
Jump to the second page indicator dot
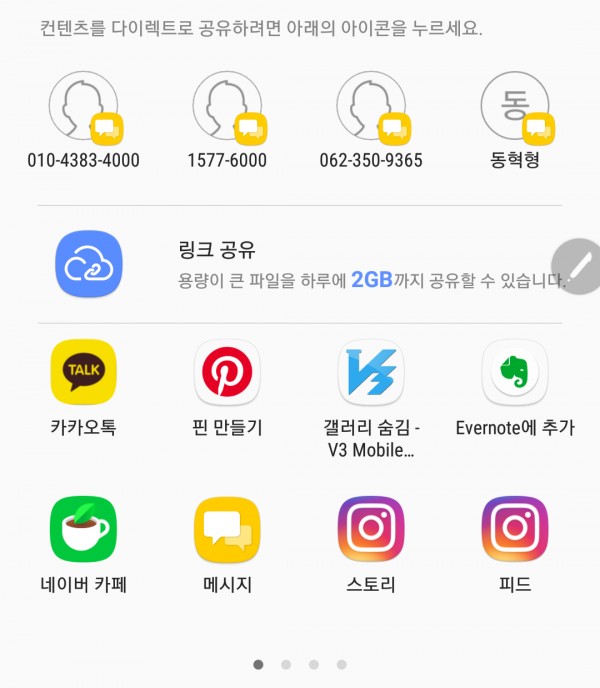(286, 664)
